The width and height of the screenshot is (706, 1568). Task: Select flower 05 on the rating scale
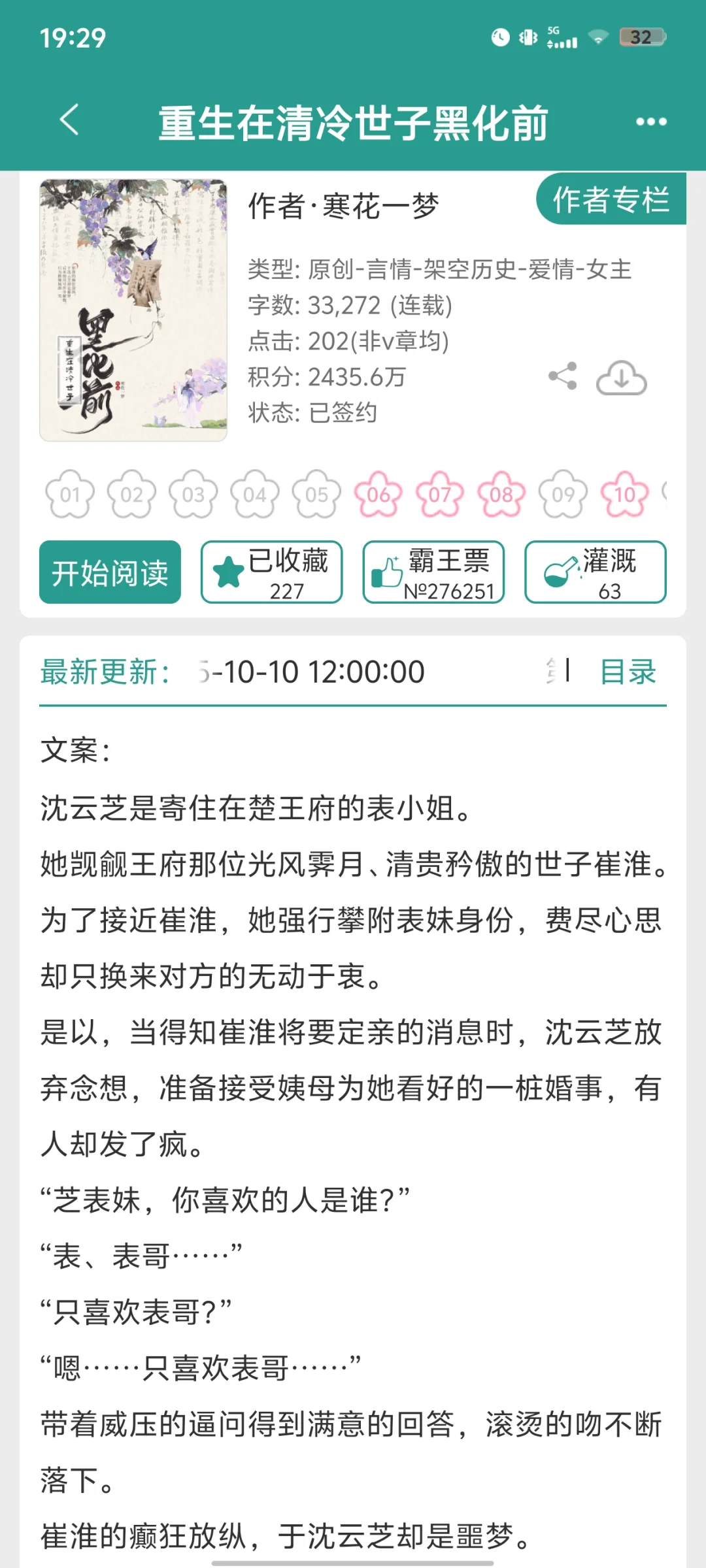316,495
